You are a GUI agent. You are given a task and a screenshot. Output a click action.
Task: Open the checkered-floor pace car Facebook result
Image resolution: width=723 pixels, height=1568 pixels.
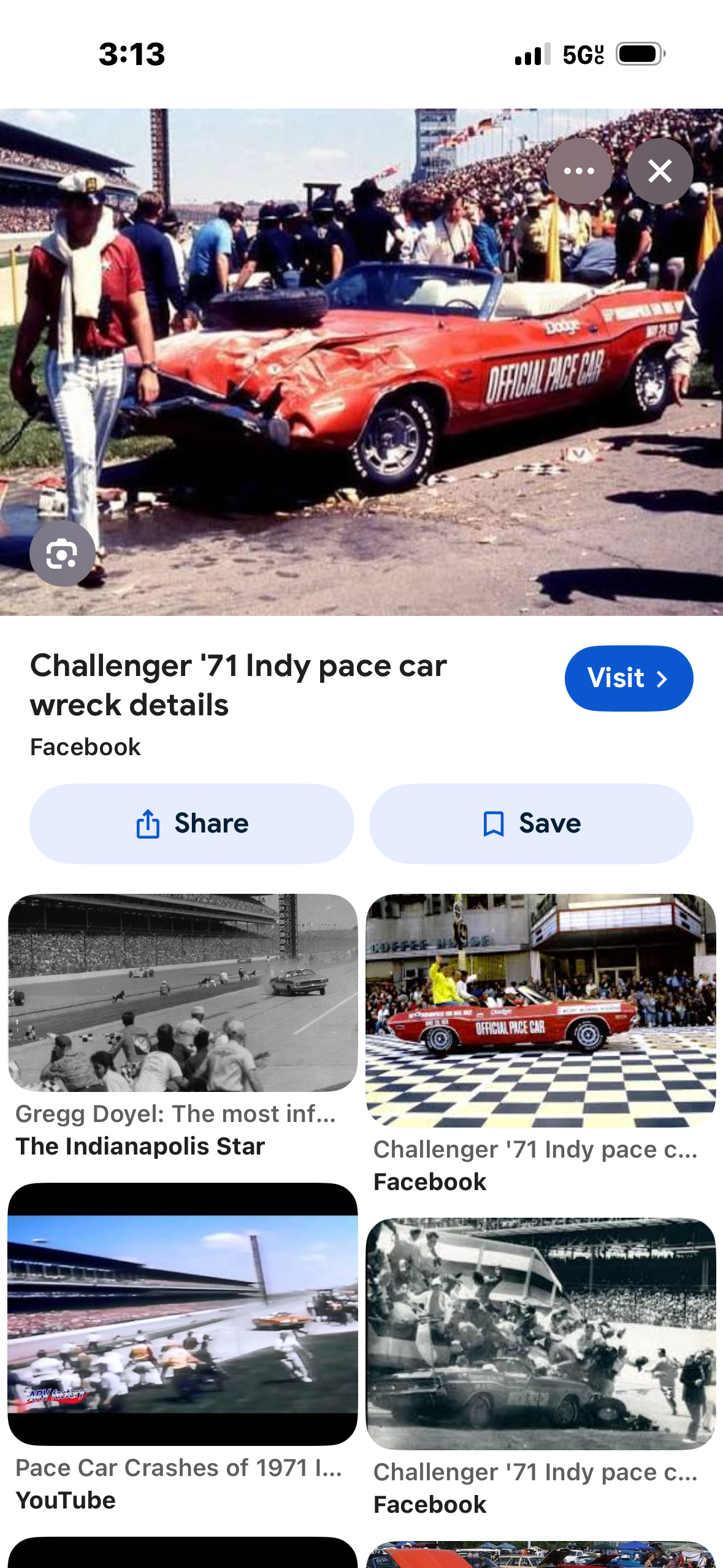tap(540, 1010)
